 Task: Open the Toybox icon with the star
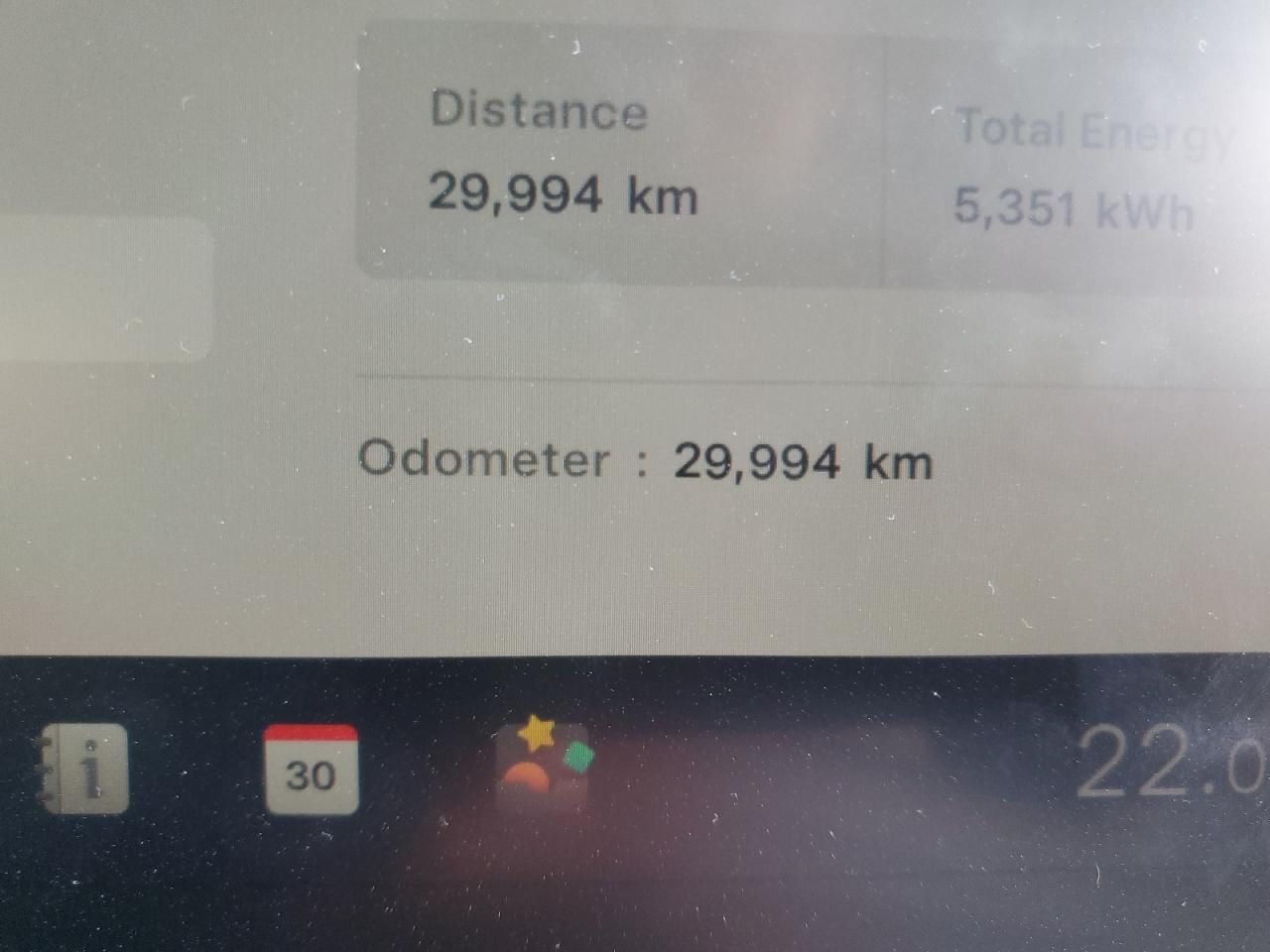[543, 763]
